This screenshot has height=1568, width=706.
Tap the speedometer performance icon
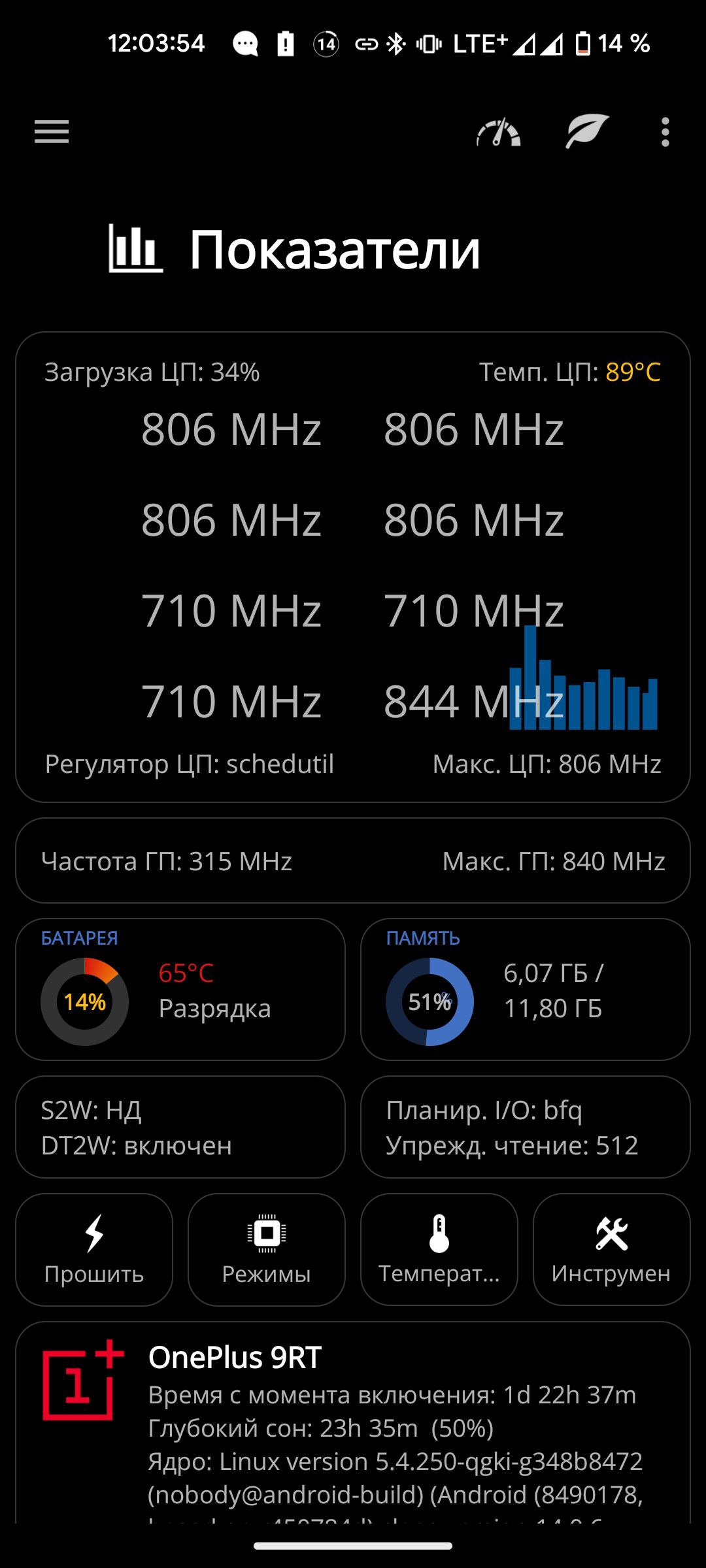498,133
